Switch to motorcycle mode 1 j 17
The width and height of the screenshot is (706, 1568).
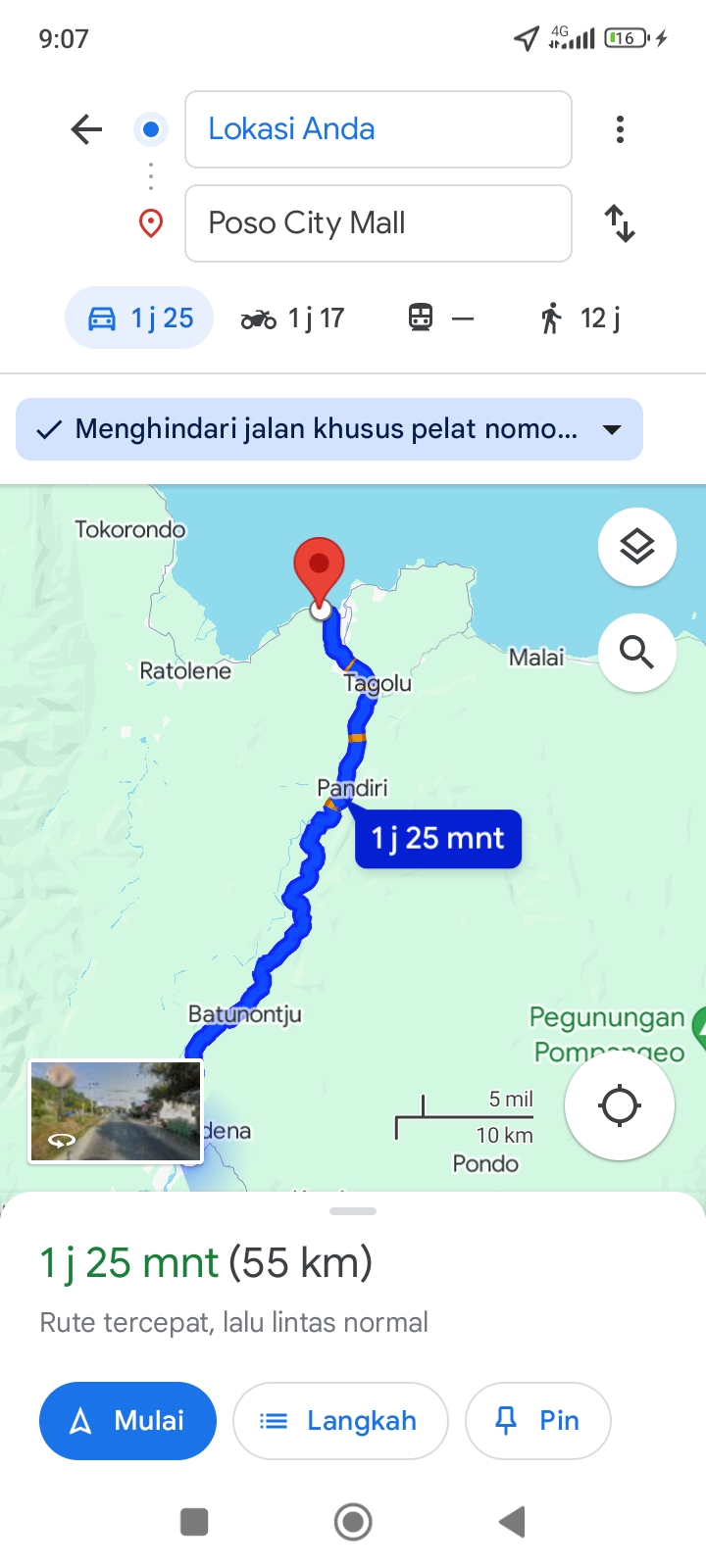(292, 318)
